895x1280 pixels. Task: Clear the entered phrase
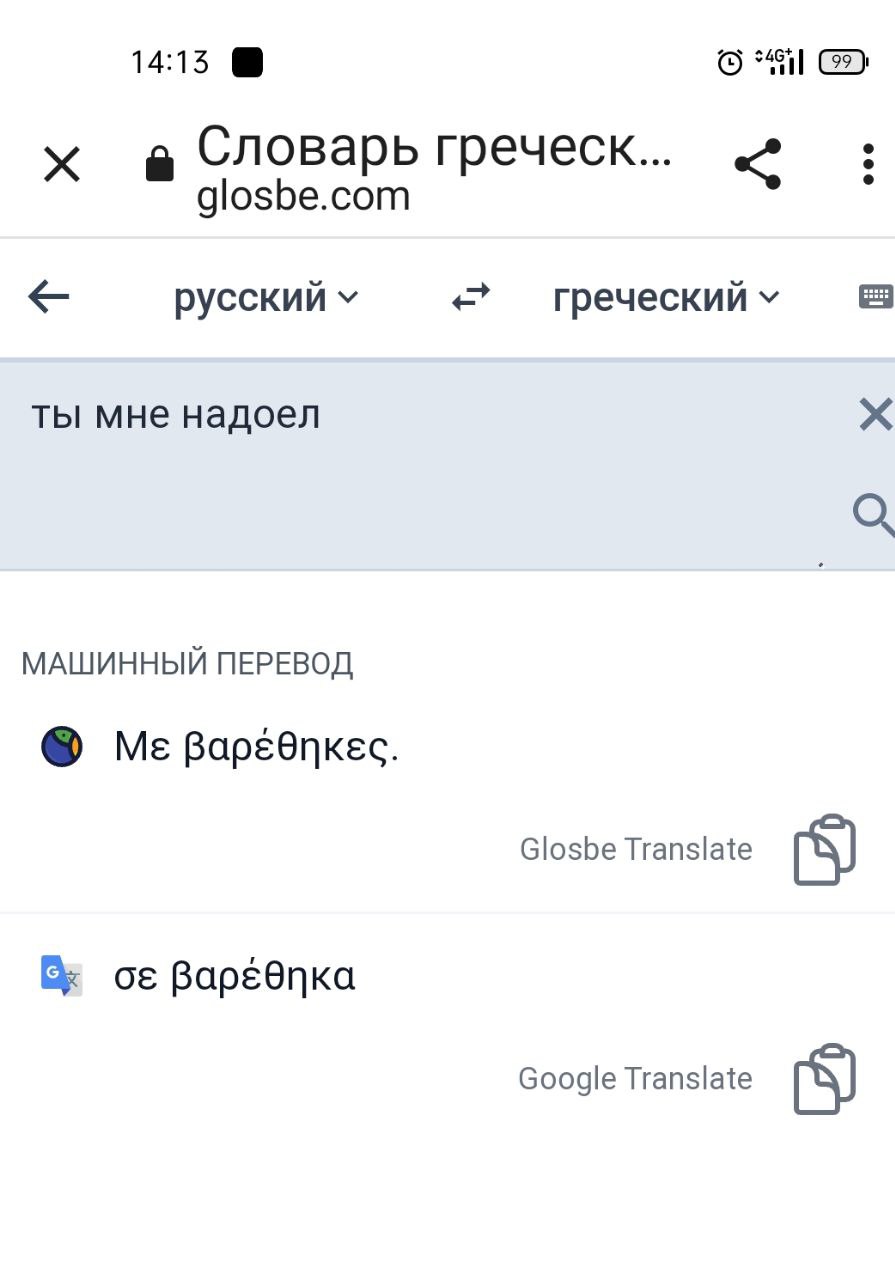point(875,413)
